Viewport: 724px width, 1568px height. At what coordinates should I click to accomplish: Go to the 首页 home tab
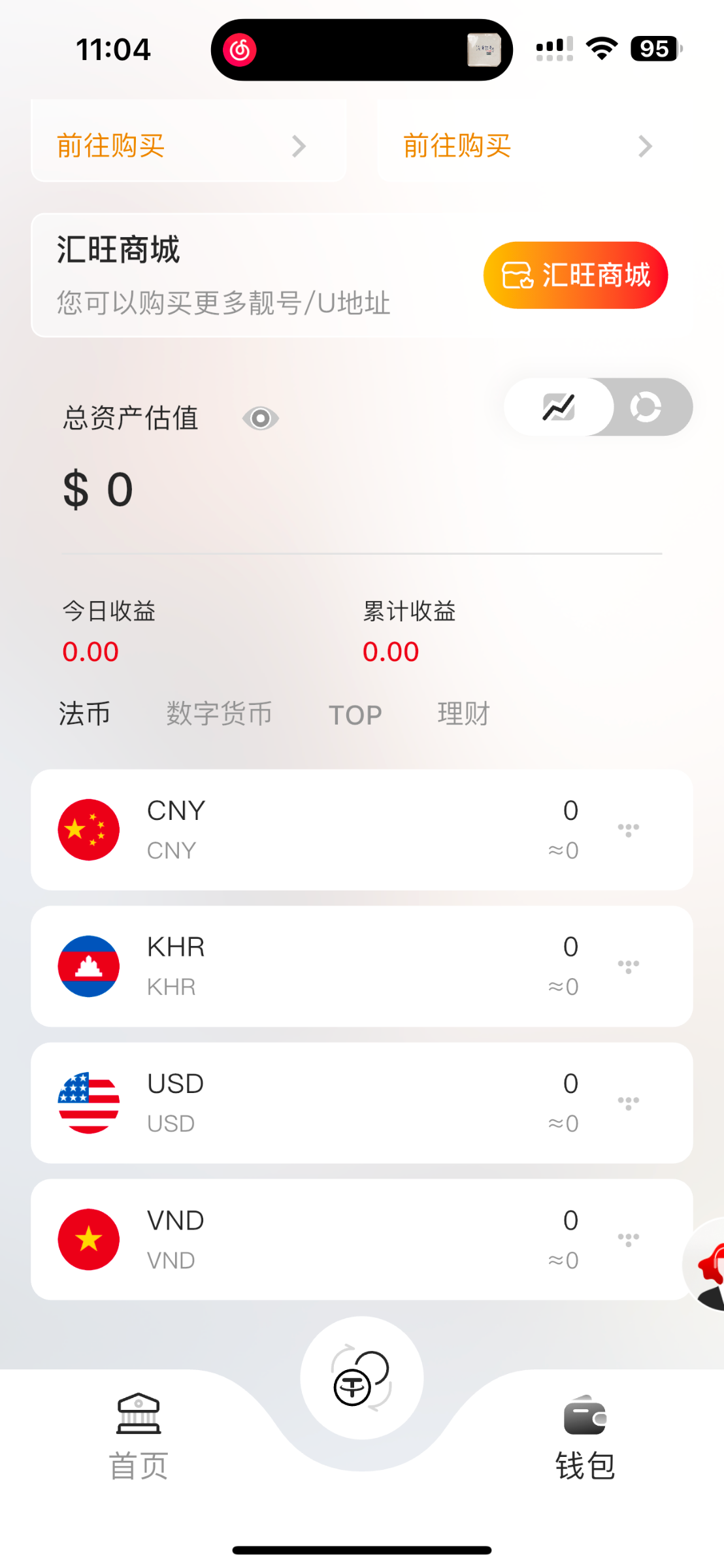(139, 1437)
